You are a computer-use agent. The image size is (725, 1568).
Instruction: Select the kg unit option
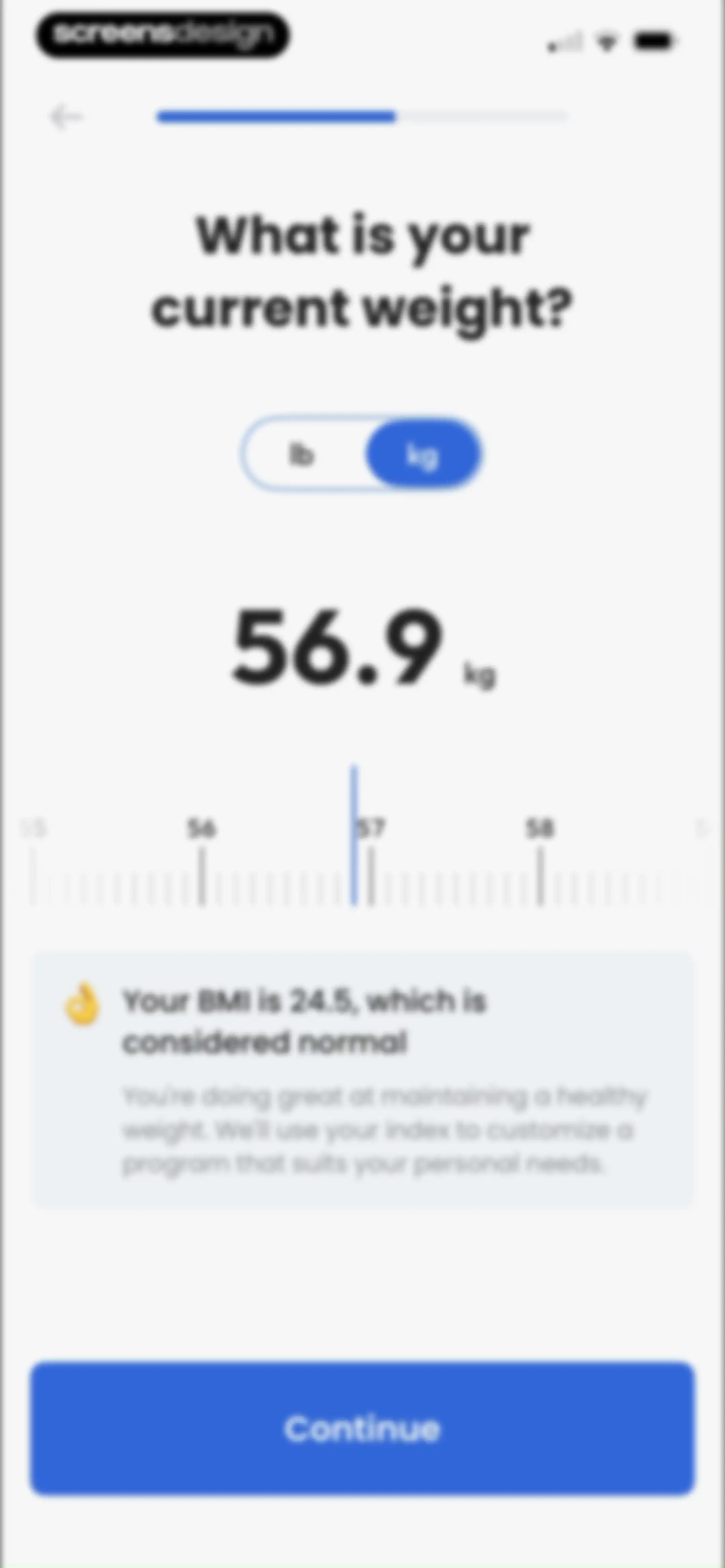[x=423, y=454]
